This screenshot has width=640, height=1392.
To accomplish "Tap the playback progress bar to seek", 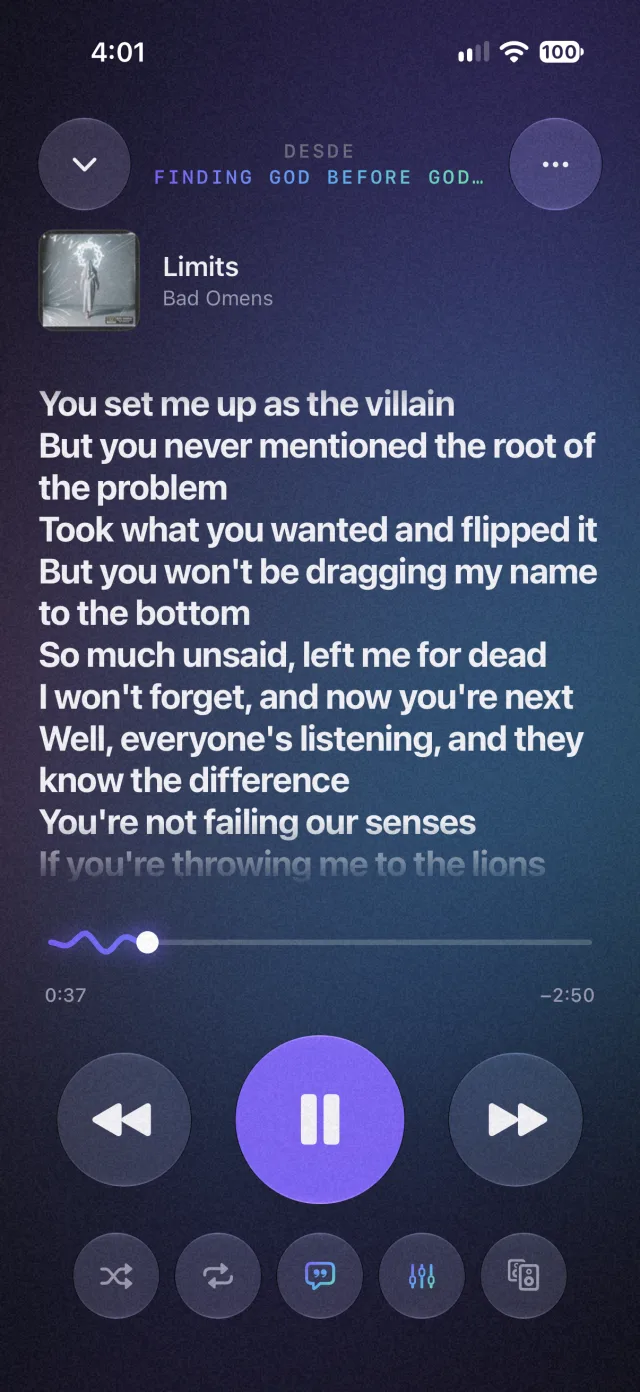I will [x=320, y=942].
